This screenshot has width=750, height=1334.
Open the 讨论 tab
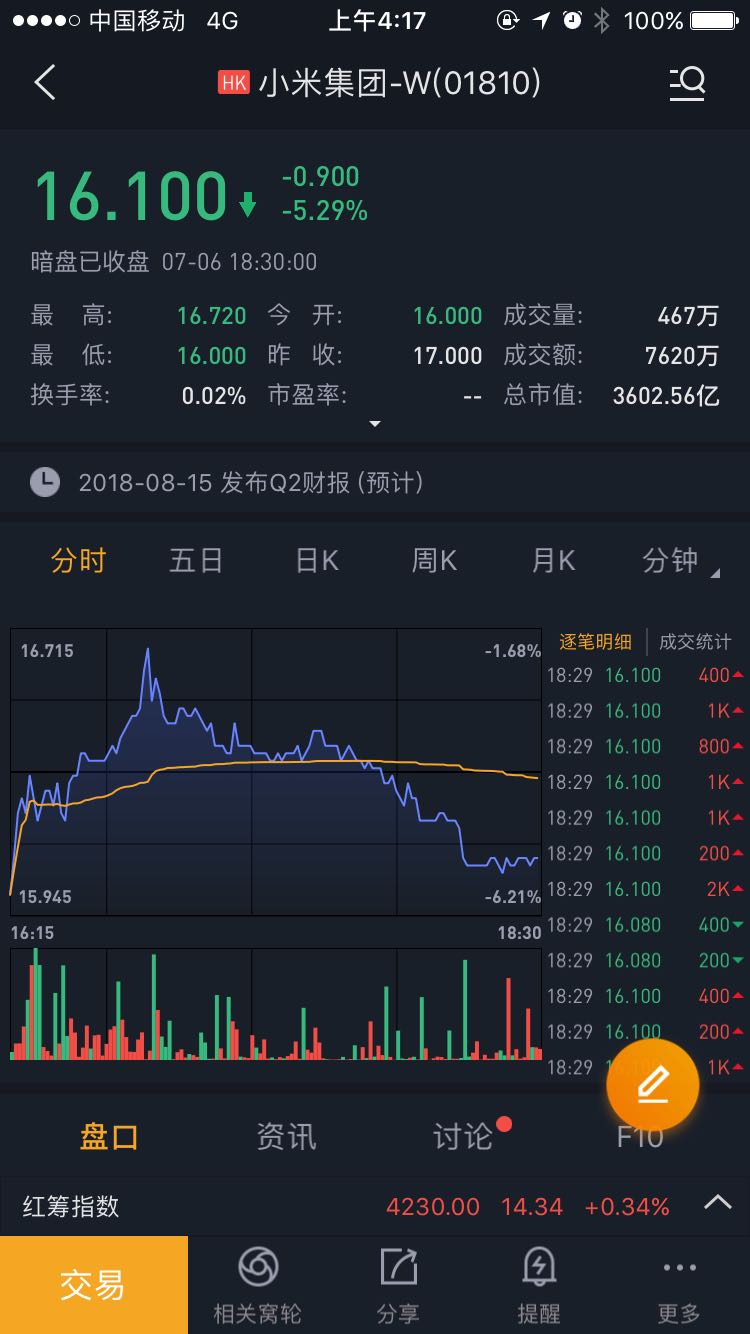point(463,1137)
